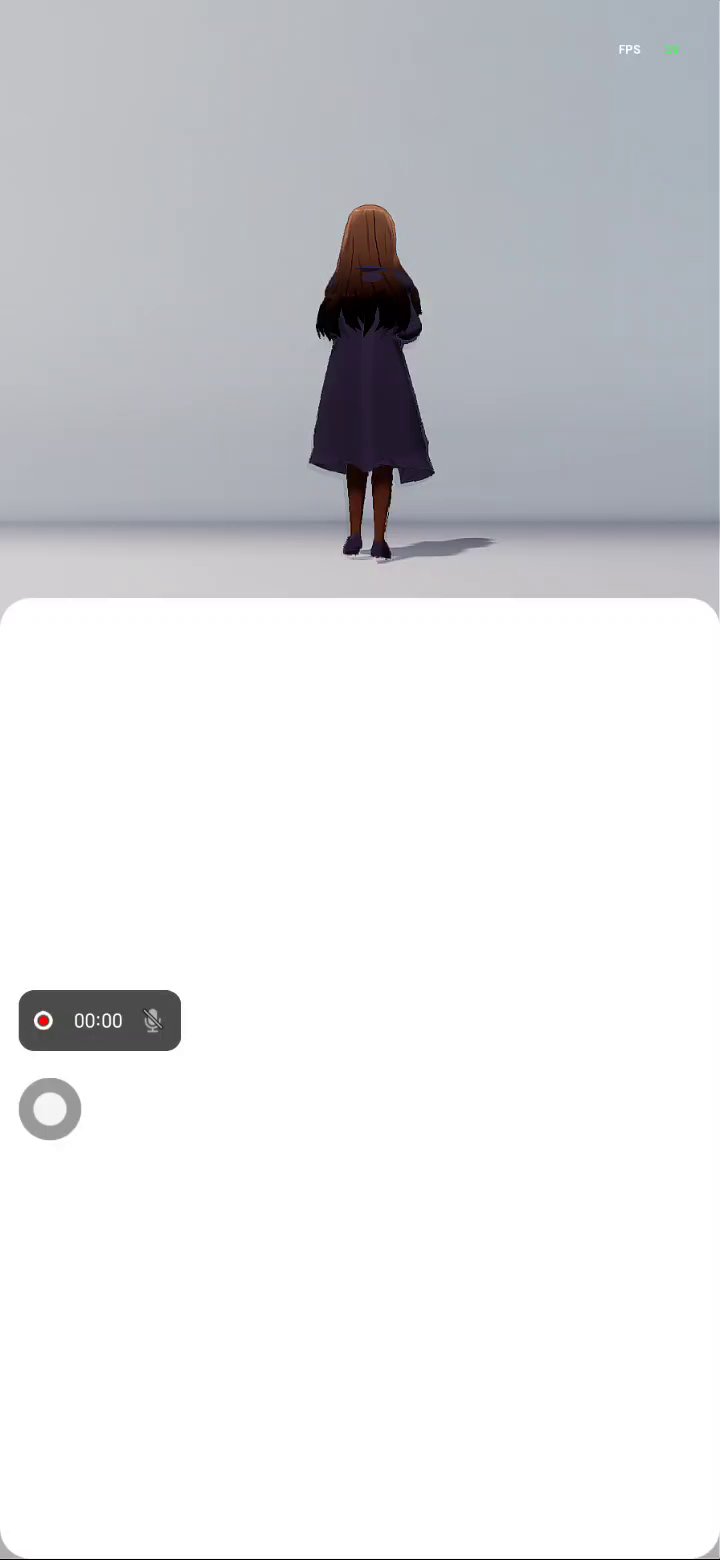Toggle the recorder microphone mute icon
The image size is (720, 1560).
[x=153, y=1020]
